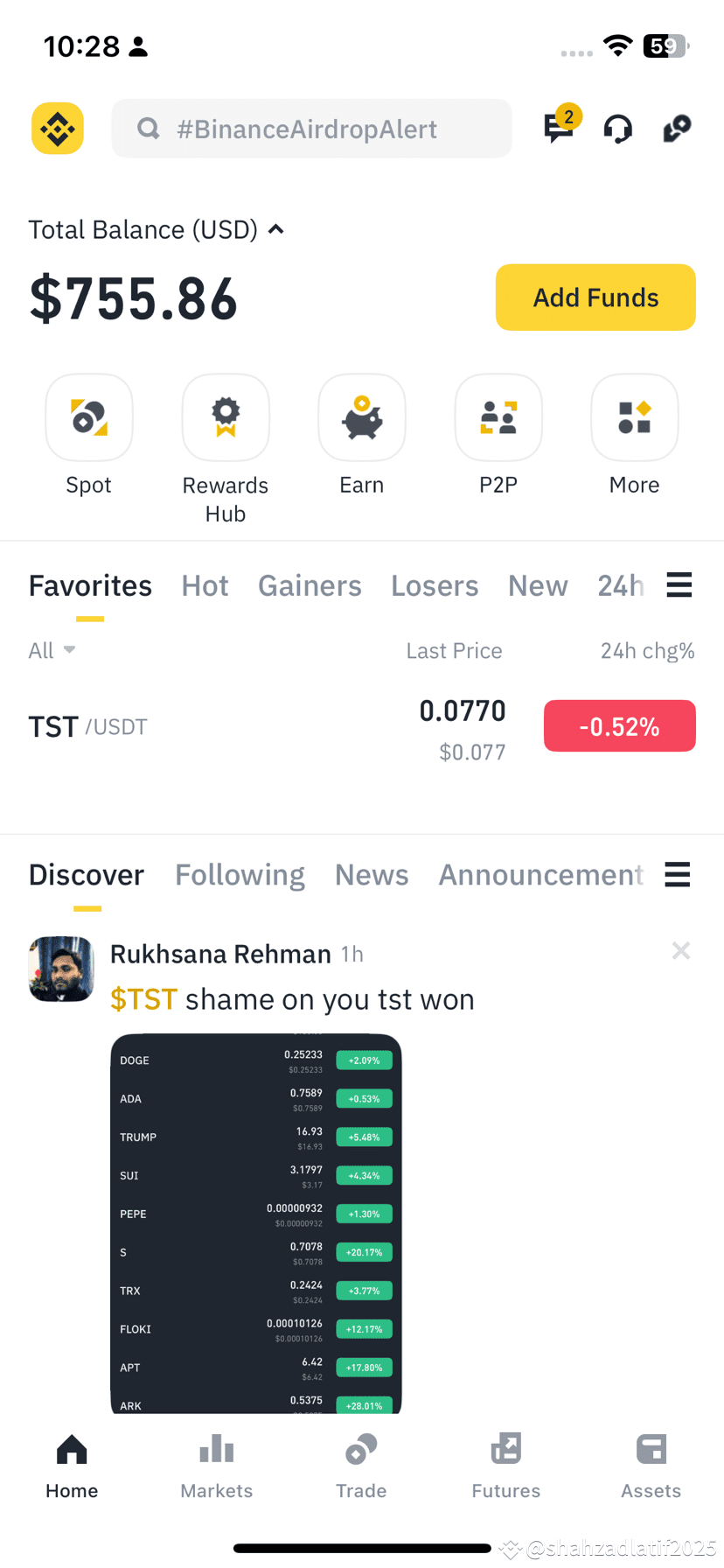Dismiss Rukhsana Rehman's post
Screen dimensions: 724x1568
pos(681,950)
